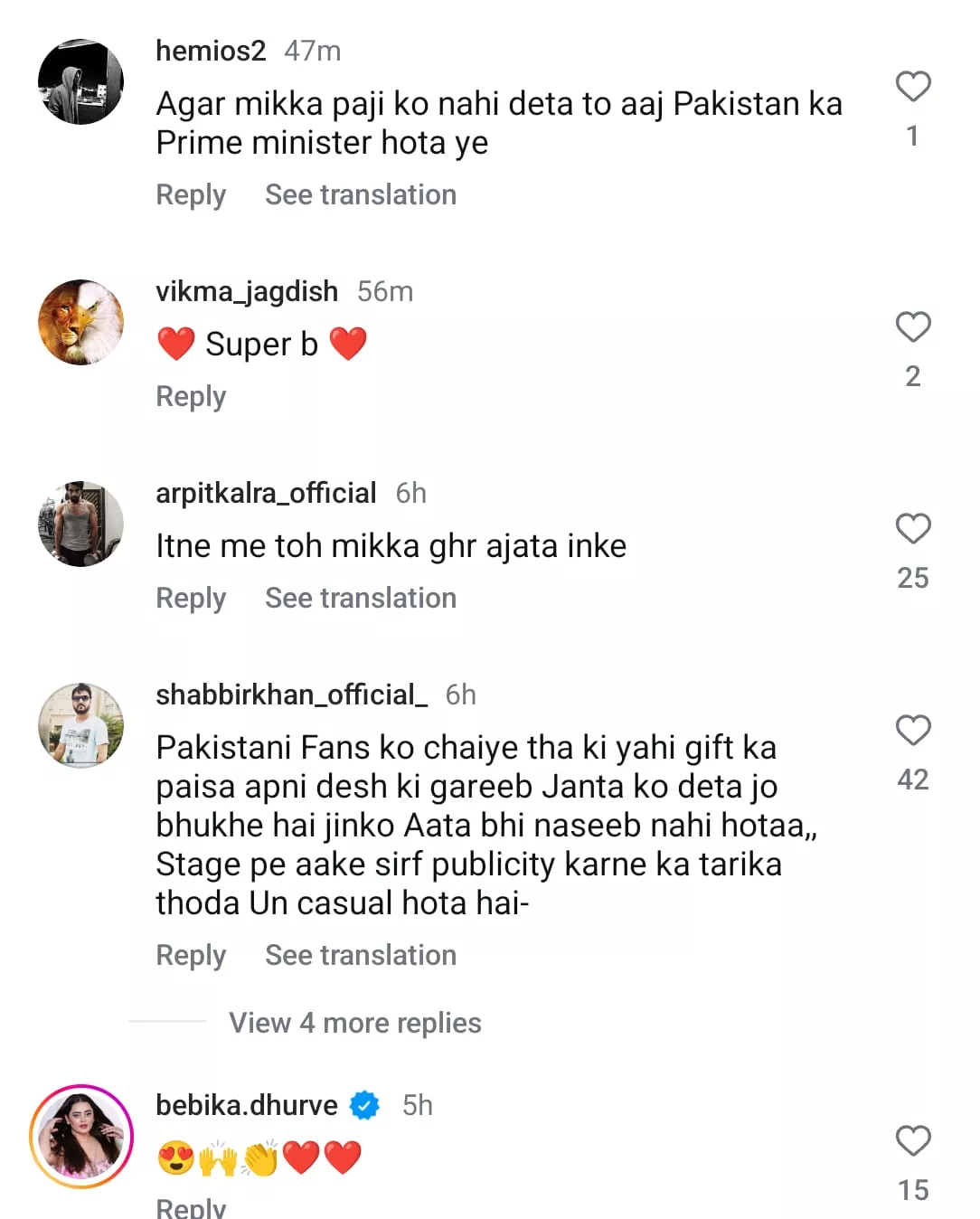The width and height of the screenshot is (980, 1219).
Task: Like shabbirkhan_official_'s comment
Action: point(913,731)
